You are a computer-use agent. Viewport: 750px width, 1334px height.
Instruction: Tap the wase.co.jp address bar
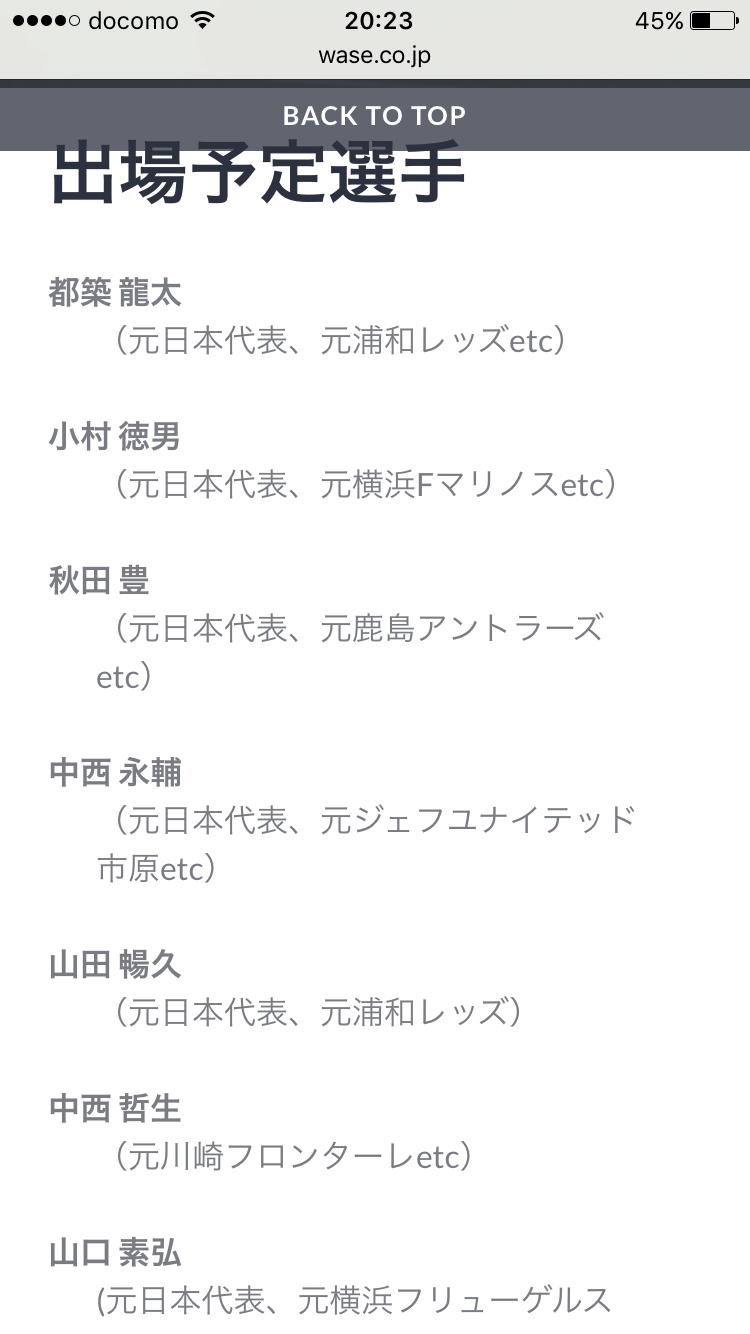pyautogui.click(x=375, y=56)
